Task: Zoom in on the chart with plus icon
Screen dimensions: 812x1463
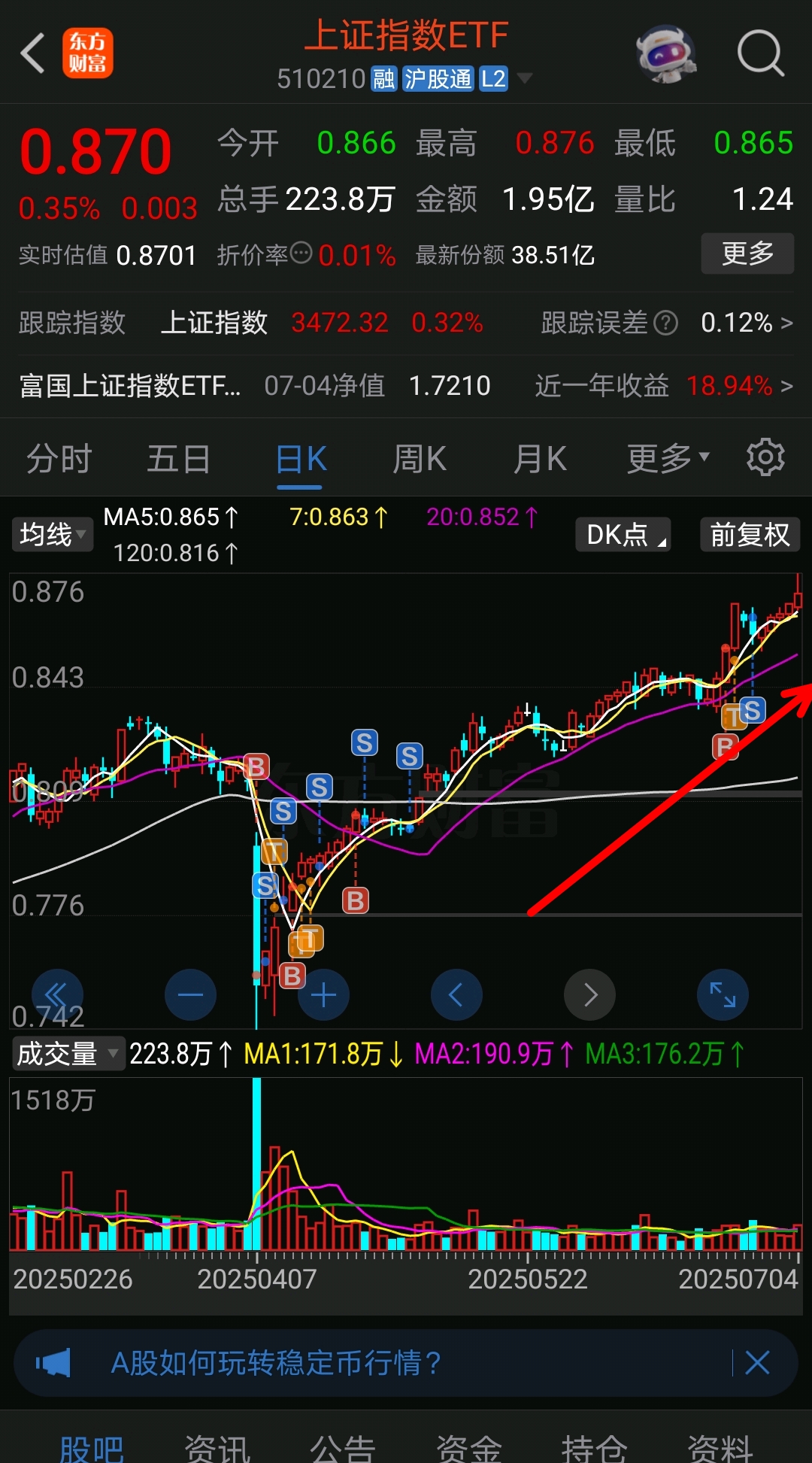Action: (x=323, y=994)
